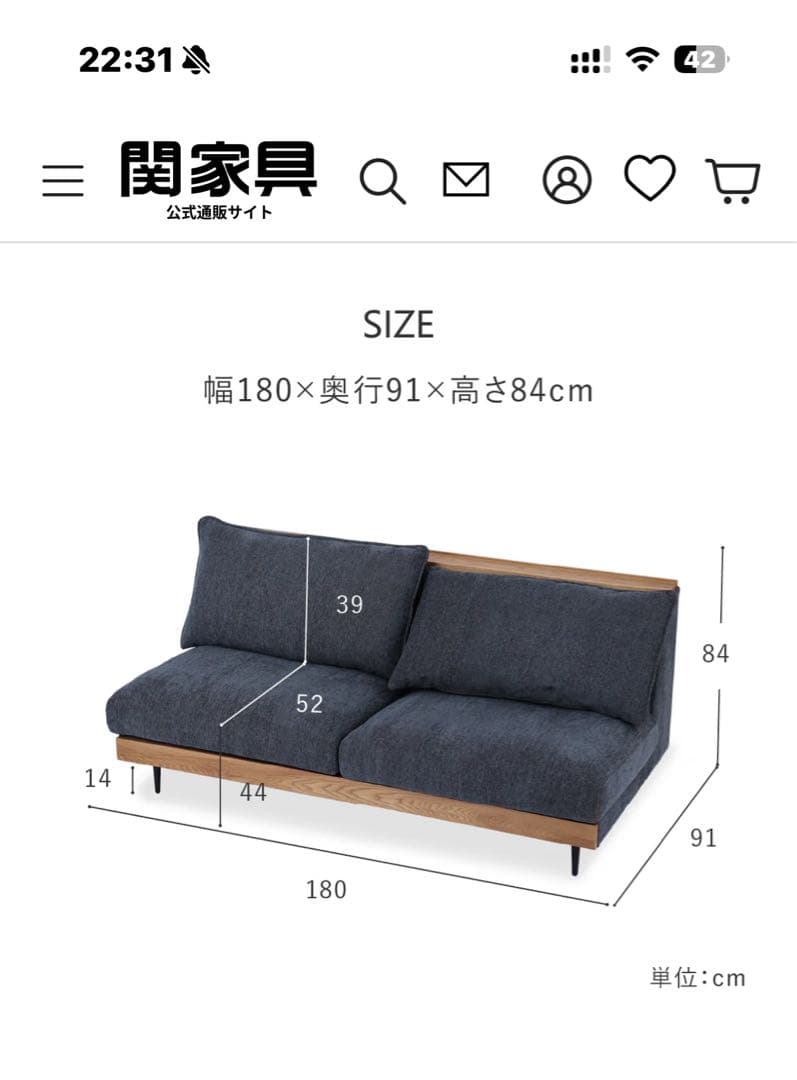Viewport: 797px width, 1080px height.
Task: Open the hamburger navigation menu
Action: coord(63,181)
